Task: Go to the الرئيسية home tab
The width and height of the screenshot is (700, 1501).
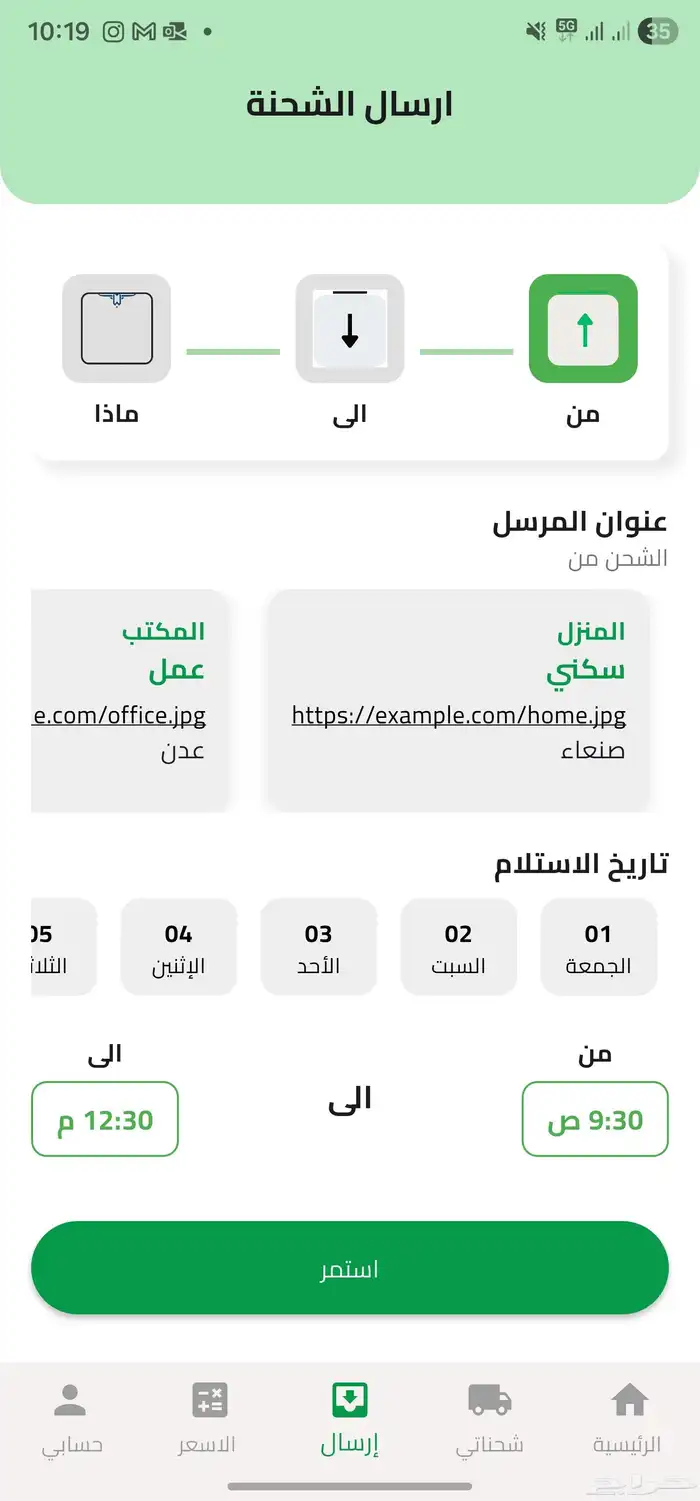Action: (628, 1418)
